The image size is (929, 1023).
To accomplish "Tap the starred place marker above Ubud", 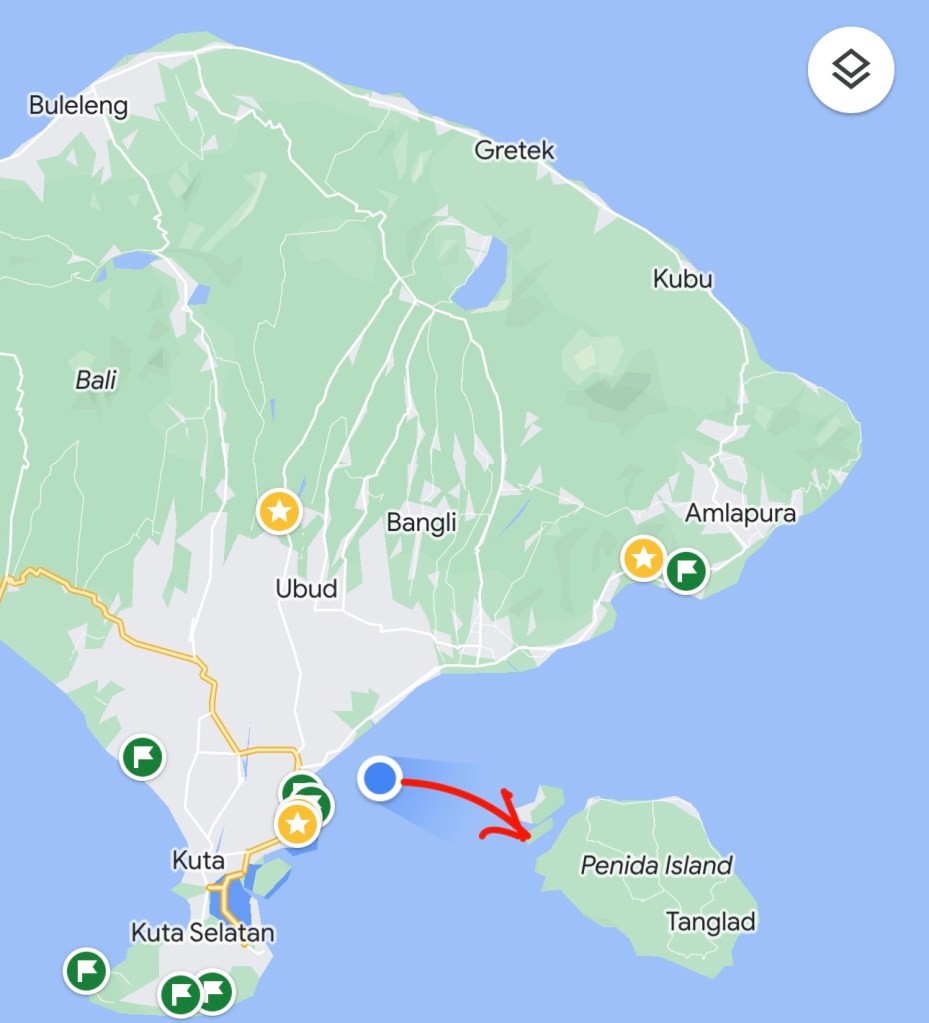I will tap(280, 513).
